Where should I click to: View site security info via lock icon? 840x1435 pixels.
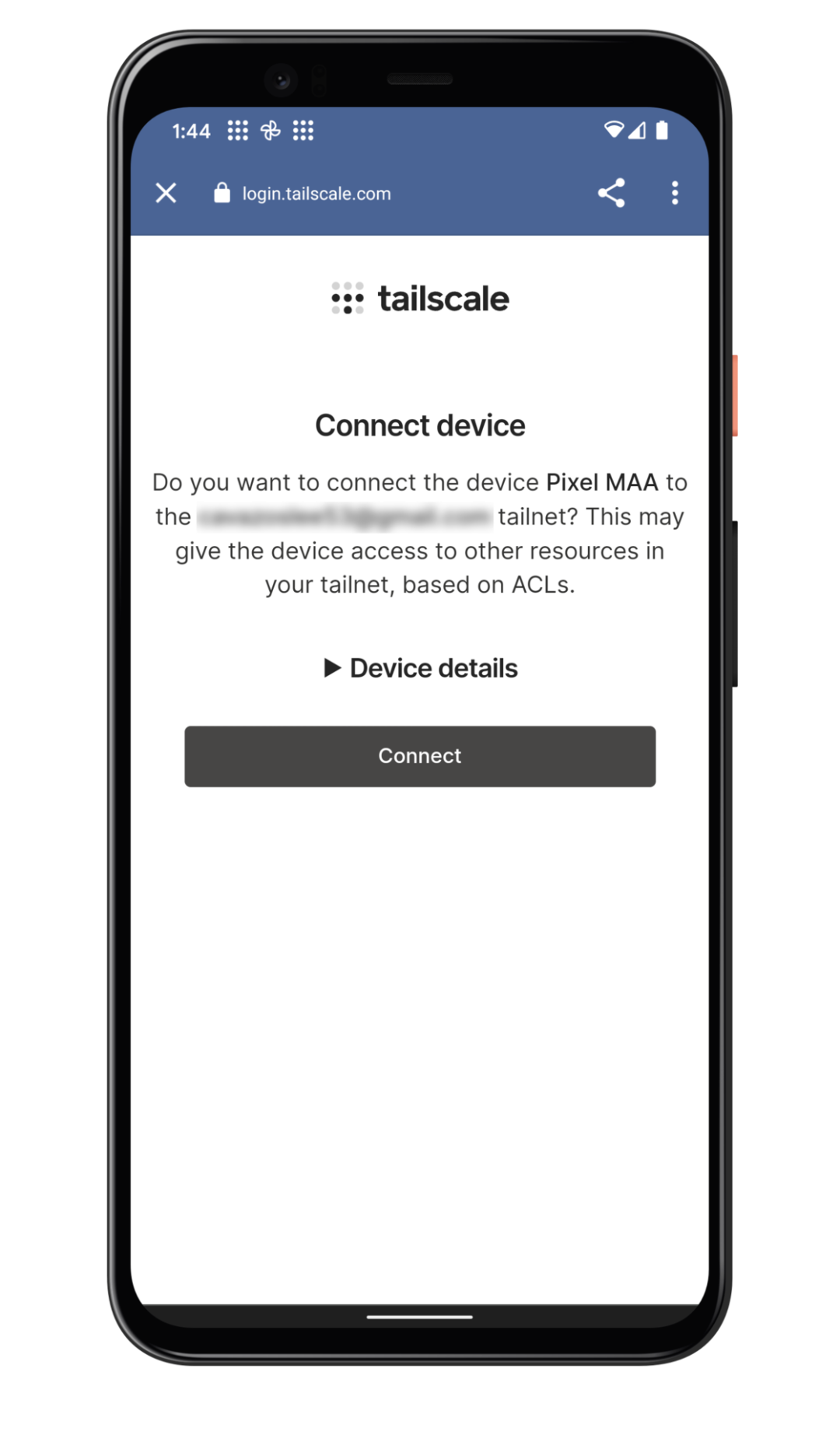[222, 193]
